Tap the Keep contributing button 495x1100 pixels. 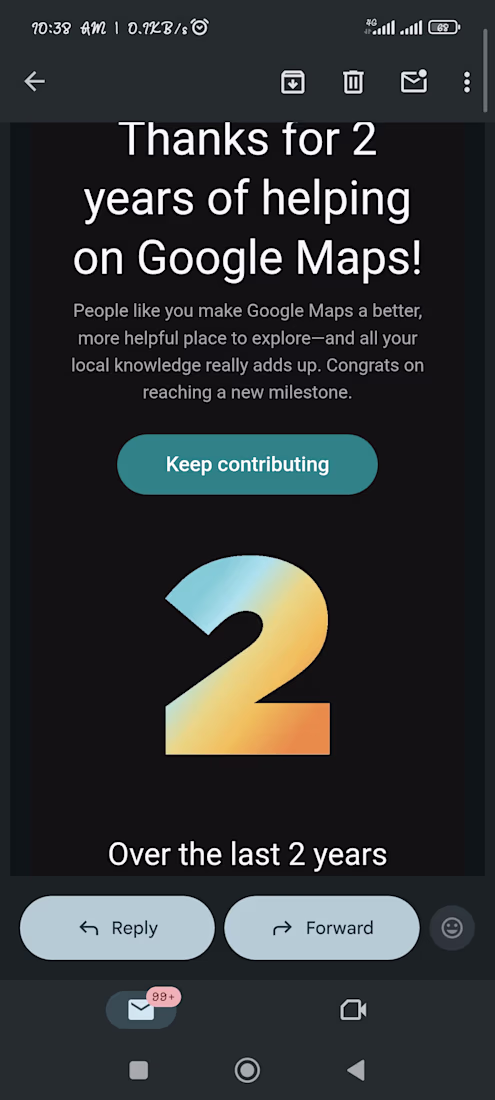[248, 464]
